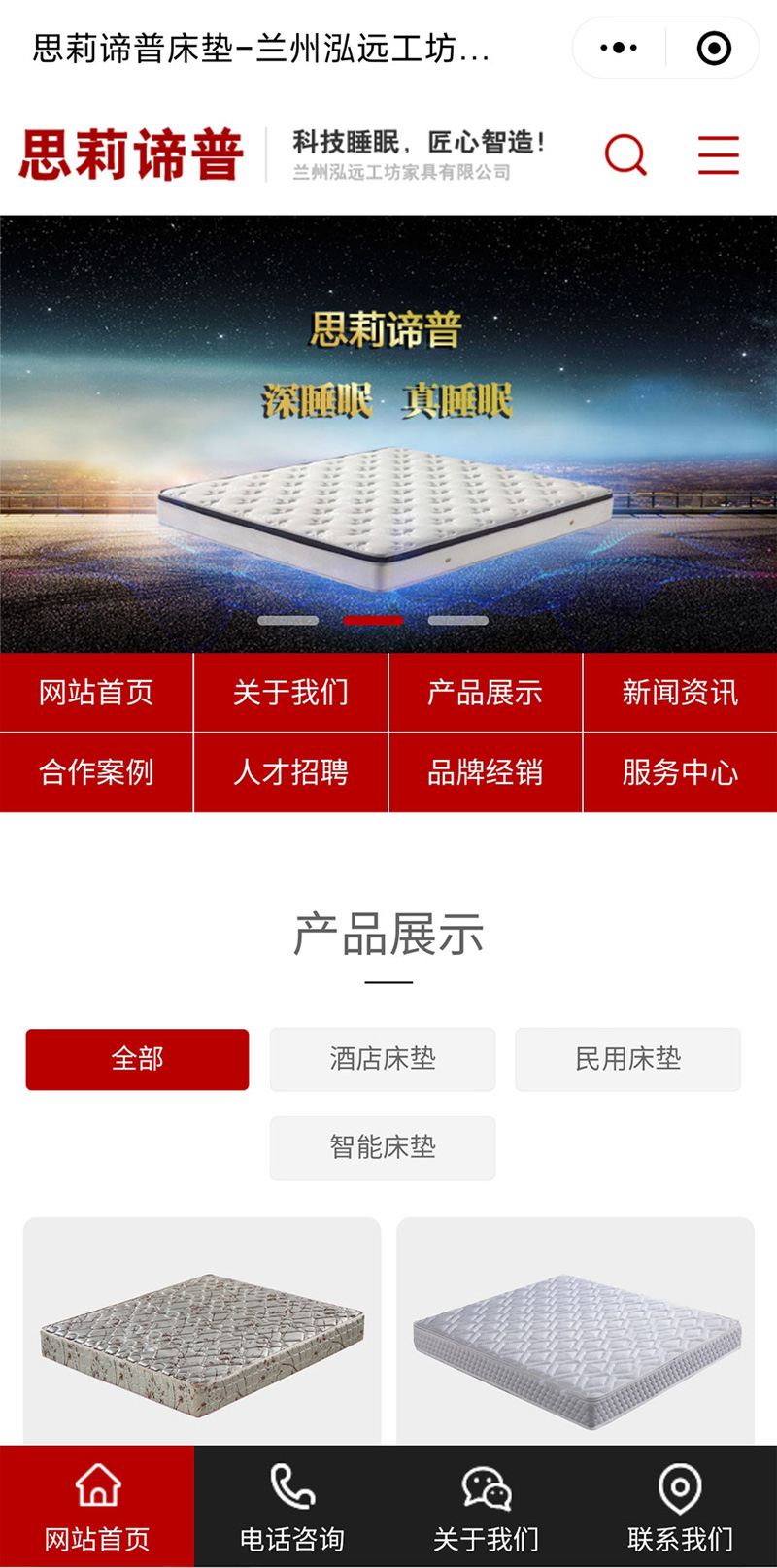
Task: Open the hamburger menu
Action: [718, 154]
